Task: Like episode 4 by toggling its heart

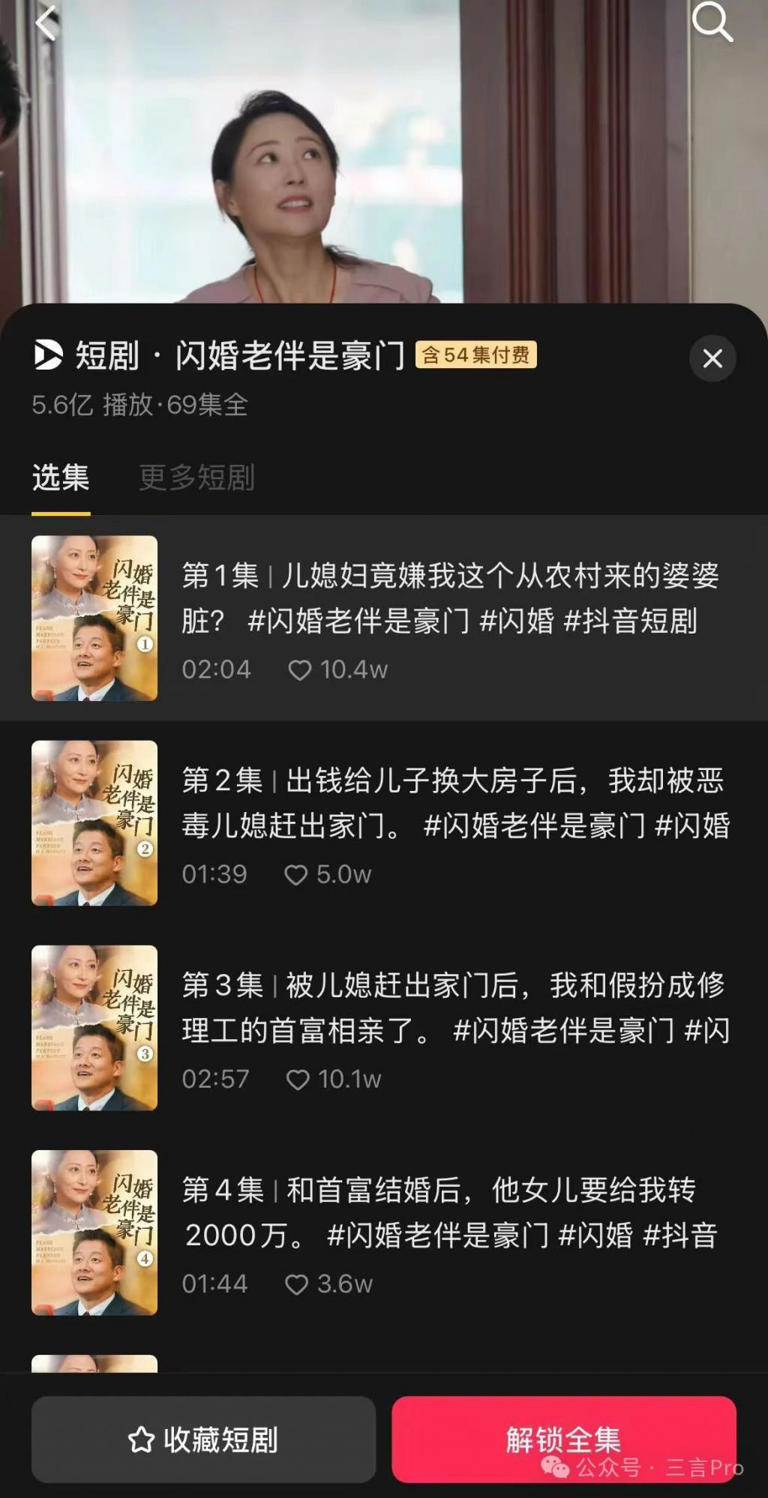Action: (298, 1285)
